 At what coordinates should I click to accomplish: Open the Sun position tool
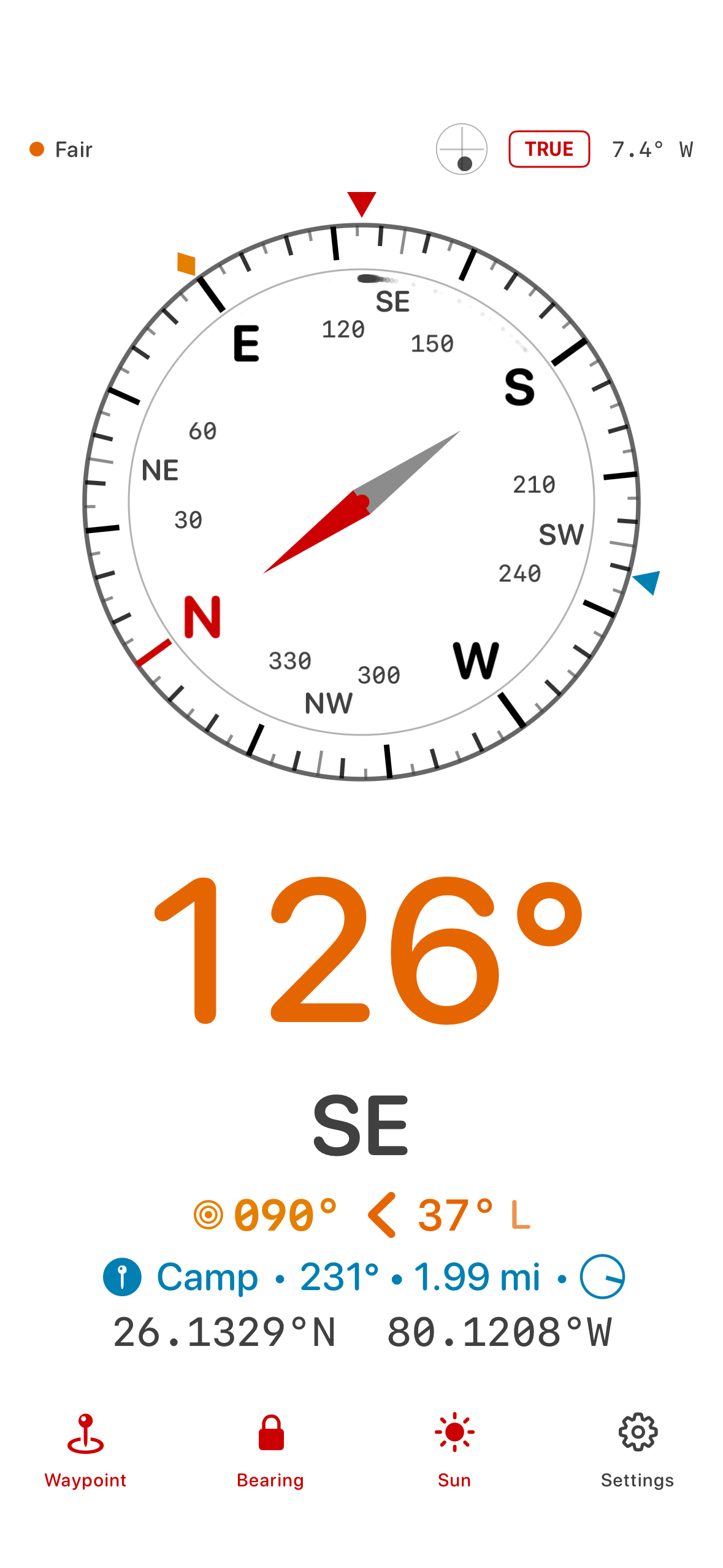pyautogui.click(x=453, y=1432)
